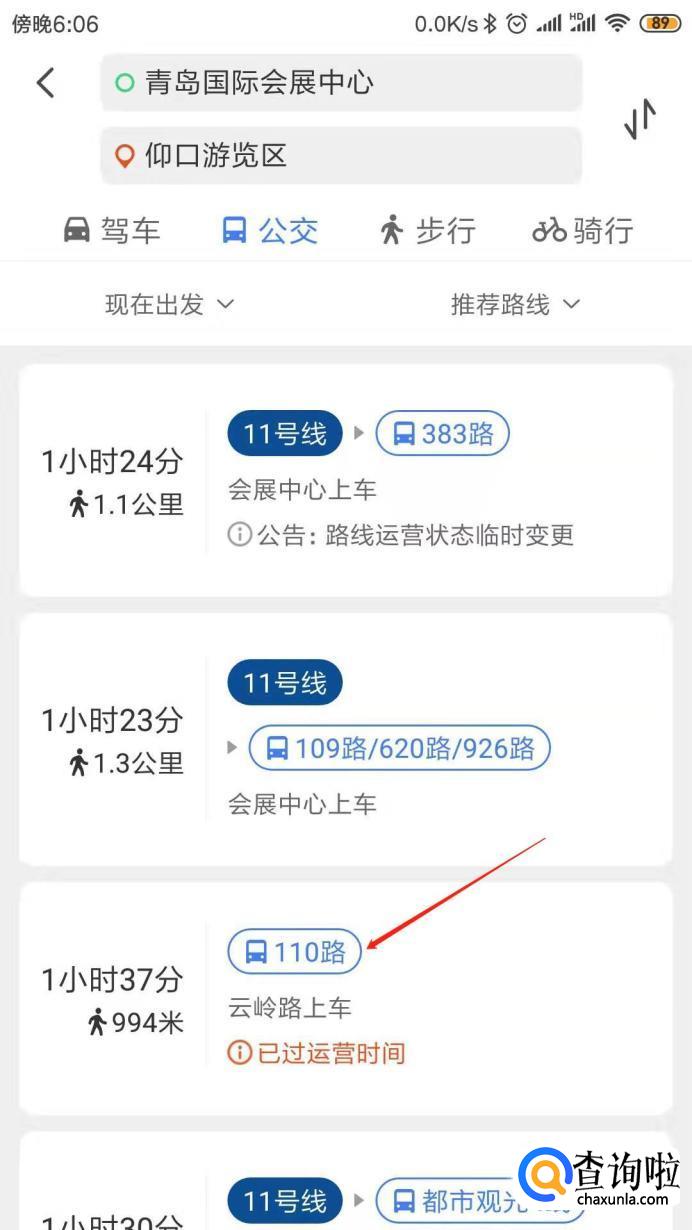This screenshot has height=1230, width=692.
Task: Go back using the arrow icon
Action: (x=45, y=82)
